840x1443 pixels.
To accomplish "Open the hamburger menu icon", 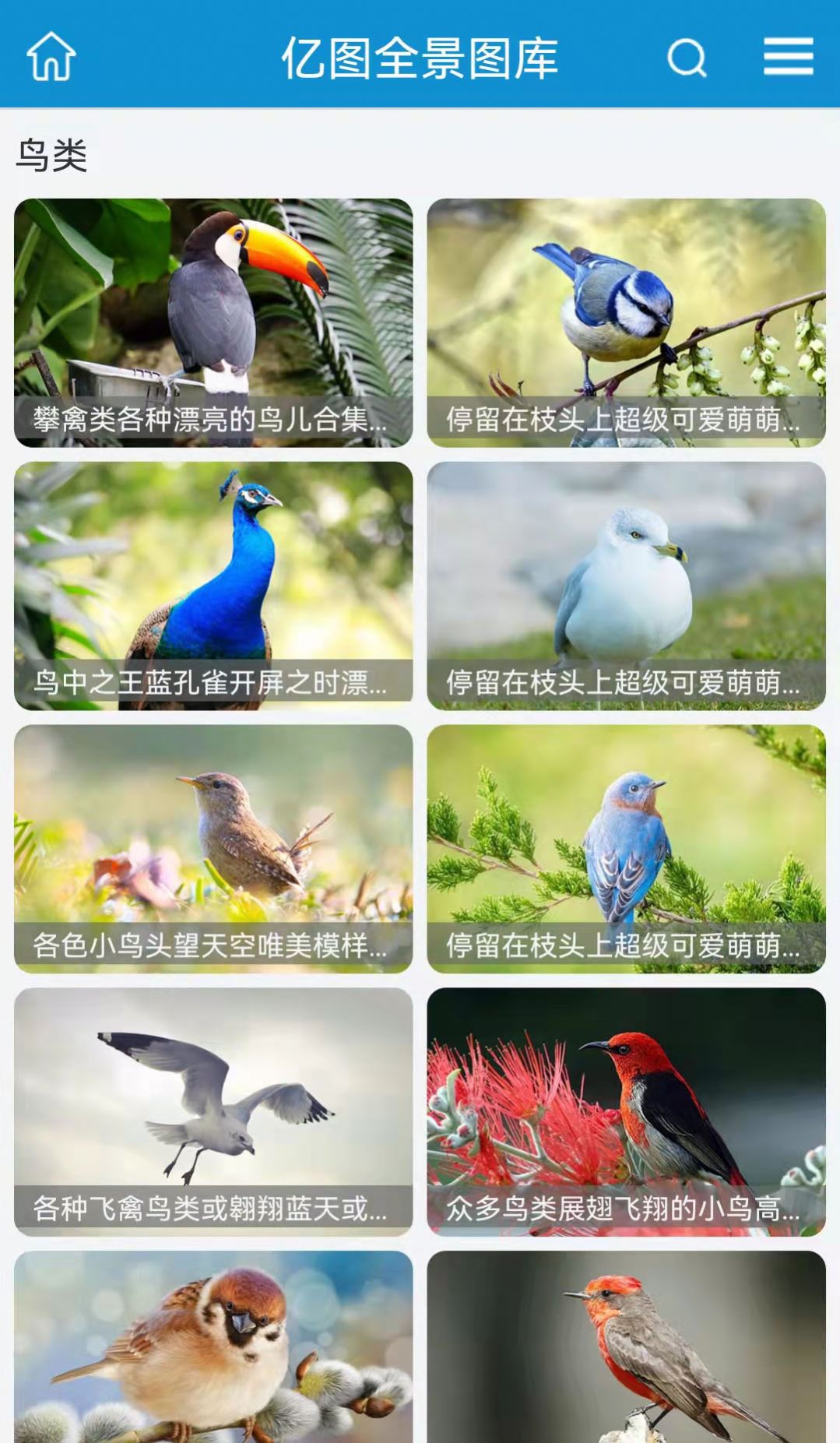I will [x=789, y=57].
